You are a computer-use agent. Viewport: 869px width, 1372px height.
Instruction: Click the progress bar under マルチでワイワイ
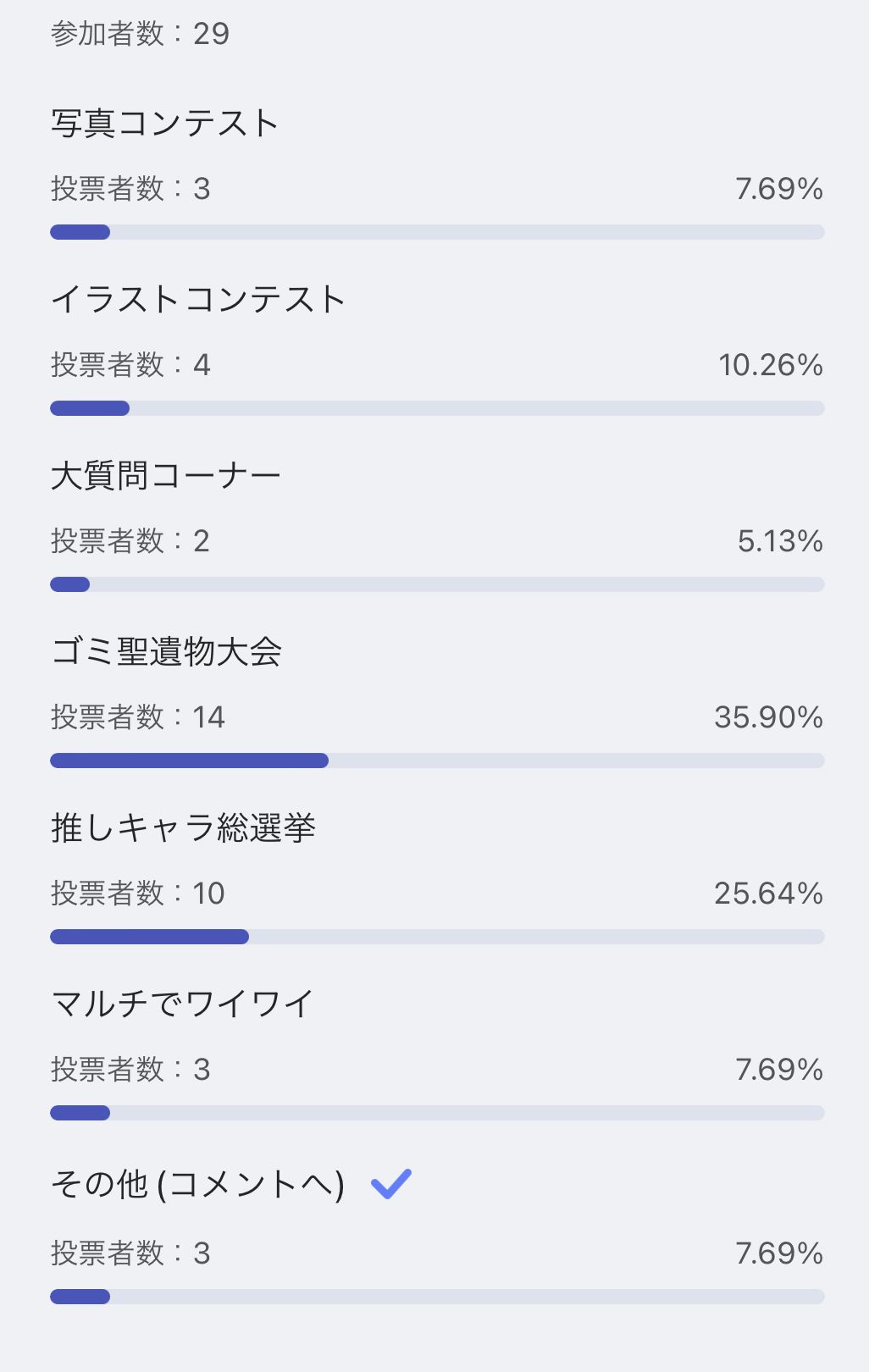click(x=438, y=1113)
